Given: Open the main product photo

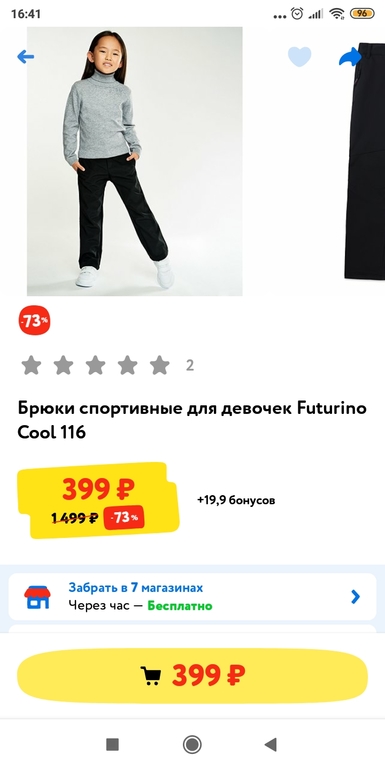Looking at the screenshot, I should tap(135, 161).
